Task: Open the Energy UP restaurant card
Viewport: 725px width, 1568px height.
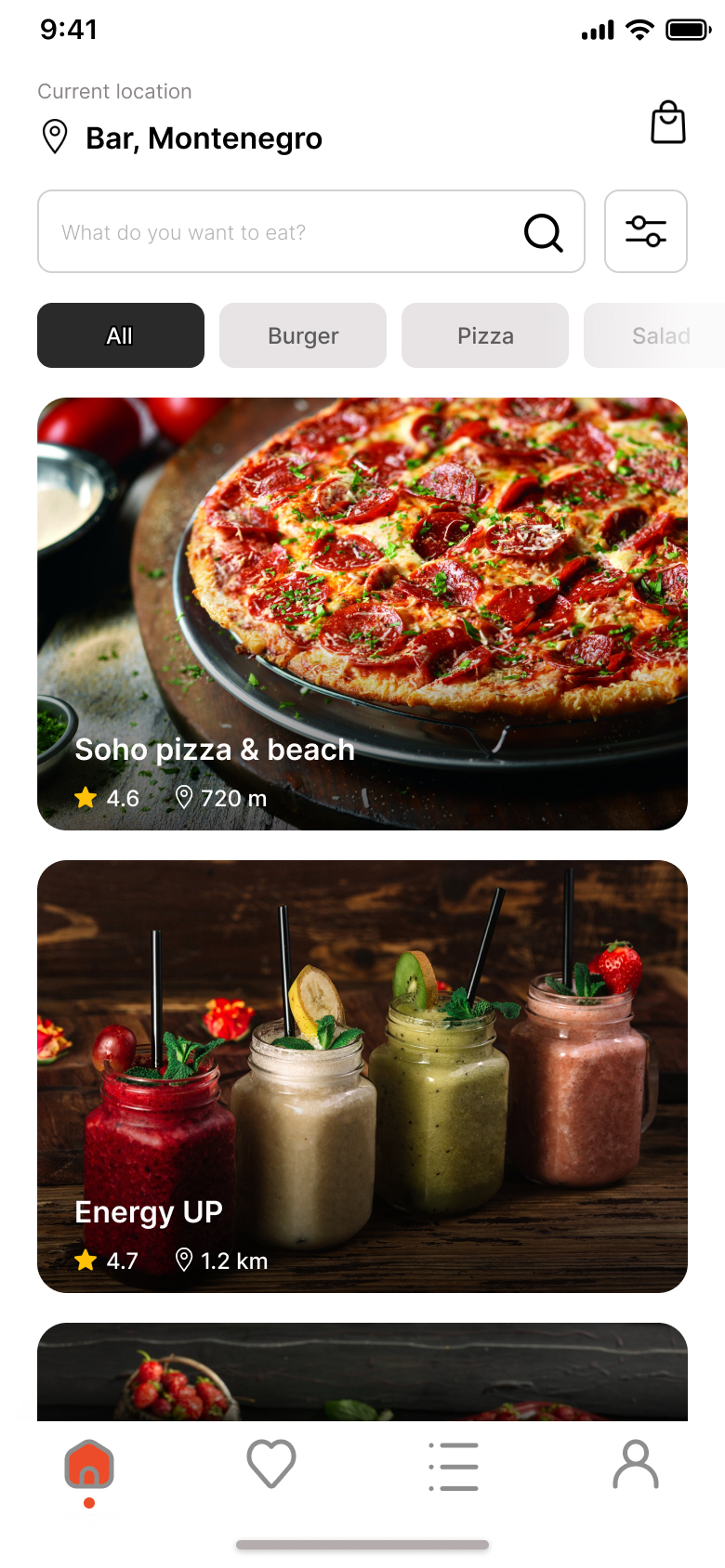Action: pos(362,1076)
